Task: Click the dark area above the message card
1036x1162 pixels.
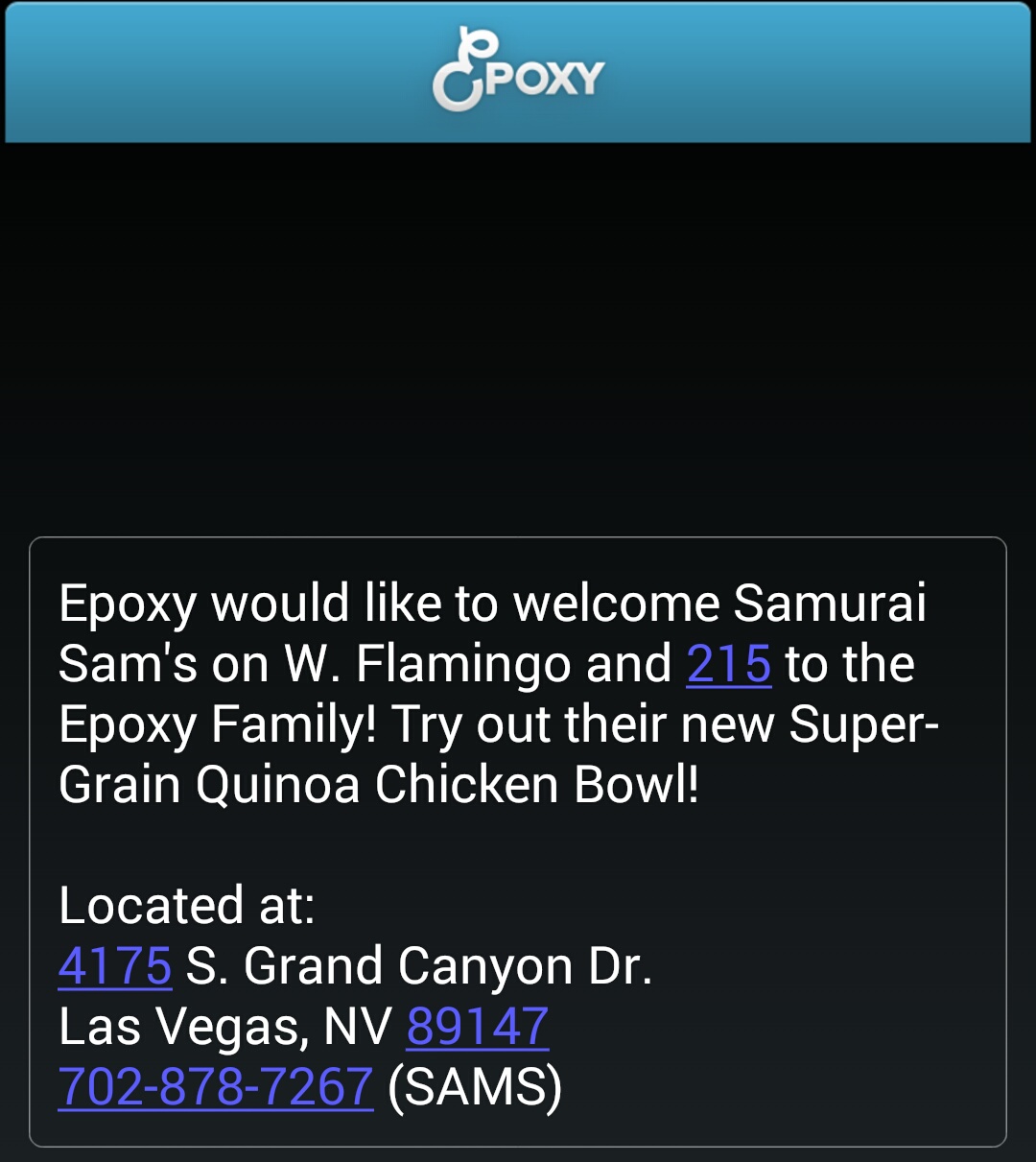Action: point(518,336)
